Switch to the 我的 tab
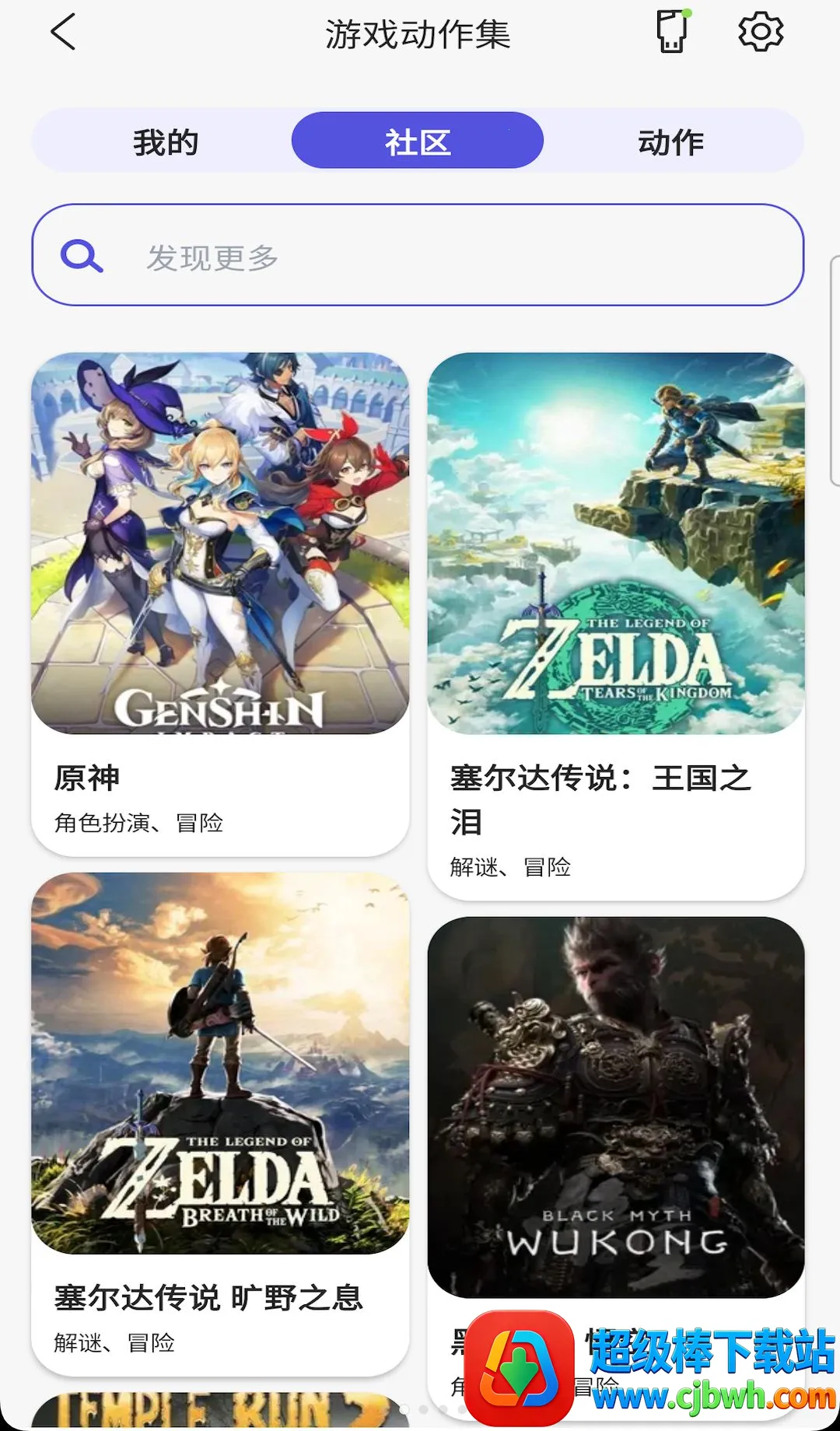This screenshot has height=1431, width=840. (165, 142)
